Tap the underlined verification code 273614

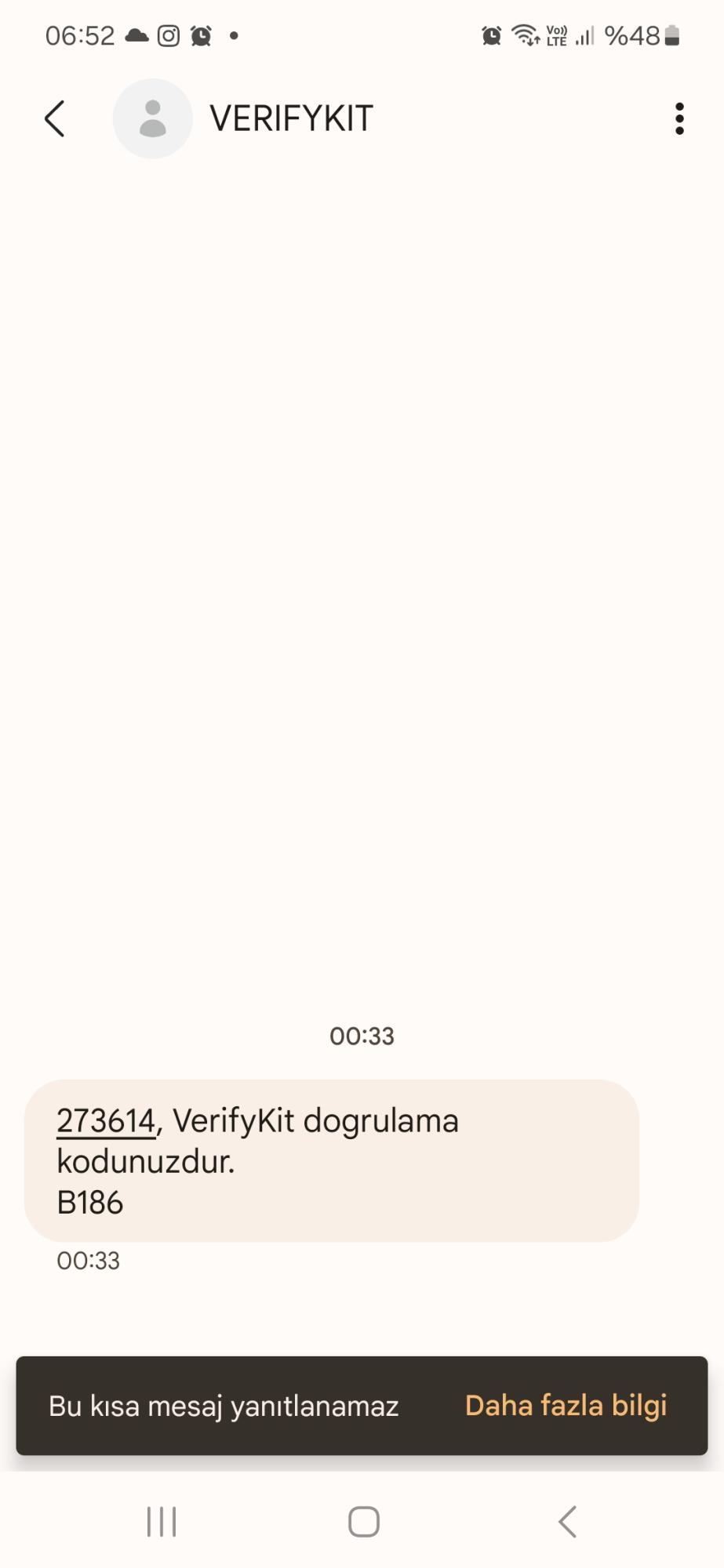tap(105, 1120)
